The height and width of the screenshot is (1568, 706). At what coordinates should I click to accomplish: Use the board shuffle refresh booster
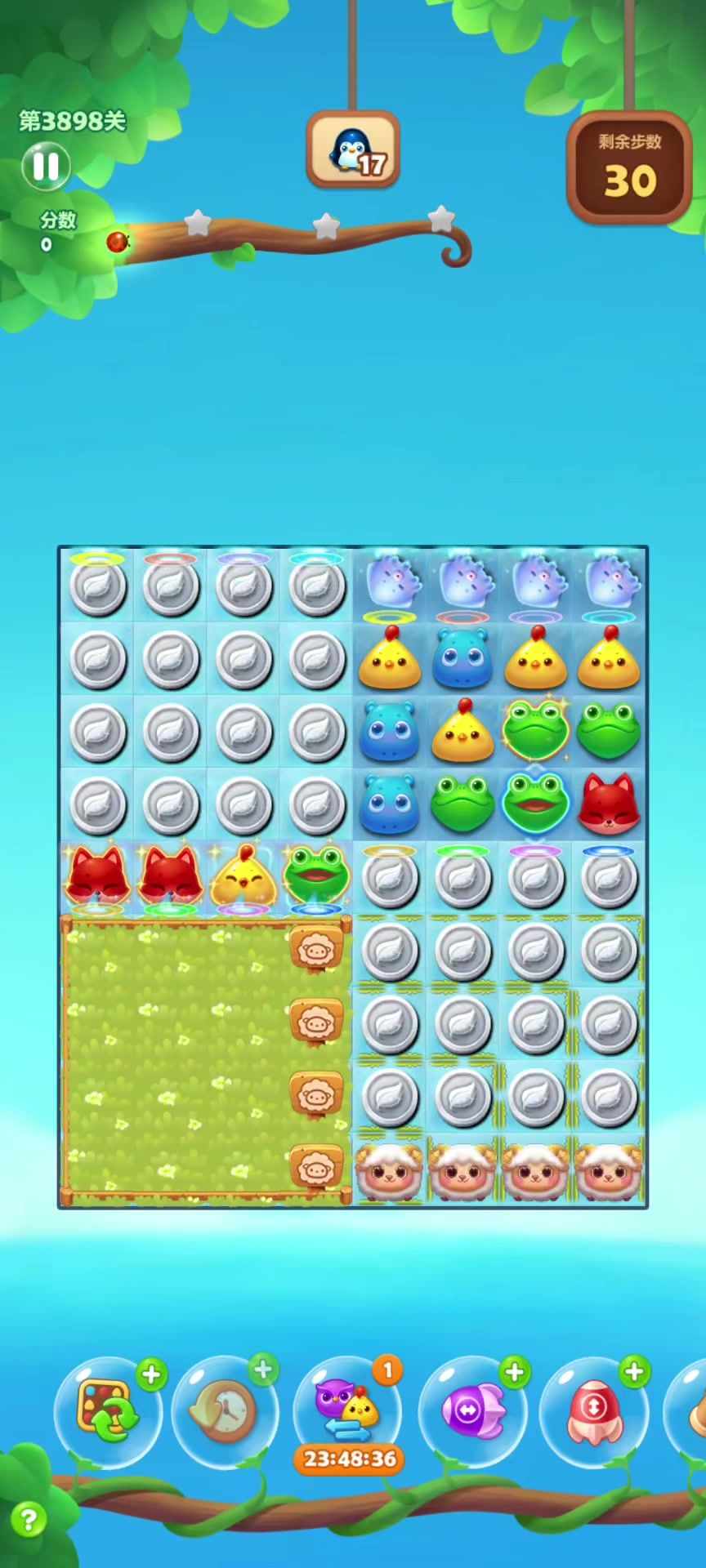click(x=108, y=1410)
